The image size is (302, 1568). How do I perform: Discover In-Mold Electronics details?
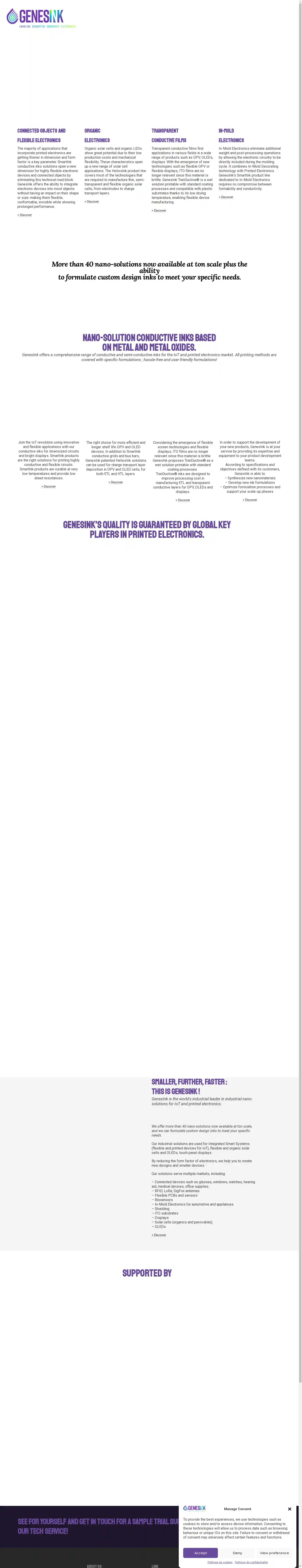[226, 197]
